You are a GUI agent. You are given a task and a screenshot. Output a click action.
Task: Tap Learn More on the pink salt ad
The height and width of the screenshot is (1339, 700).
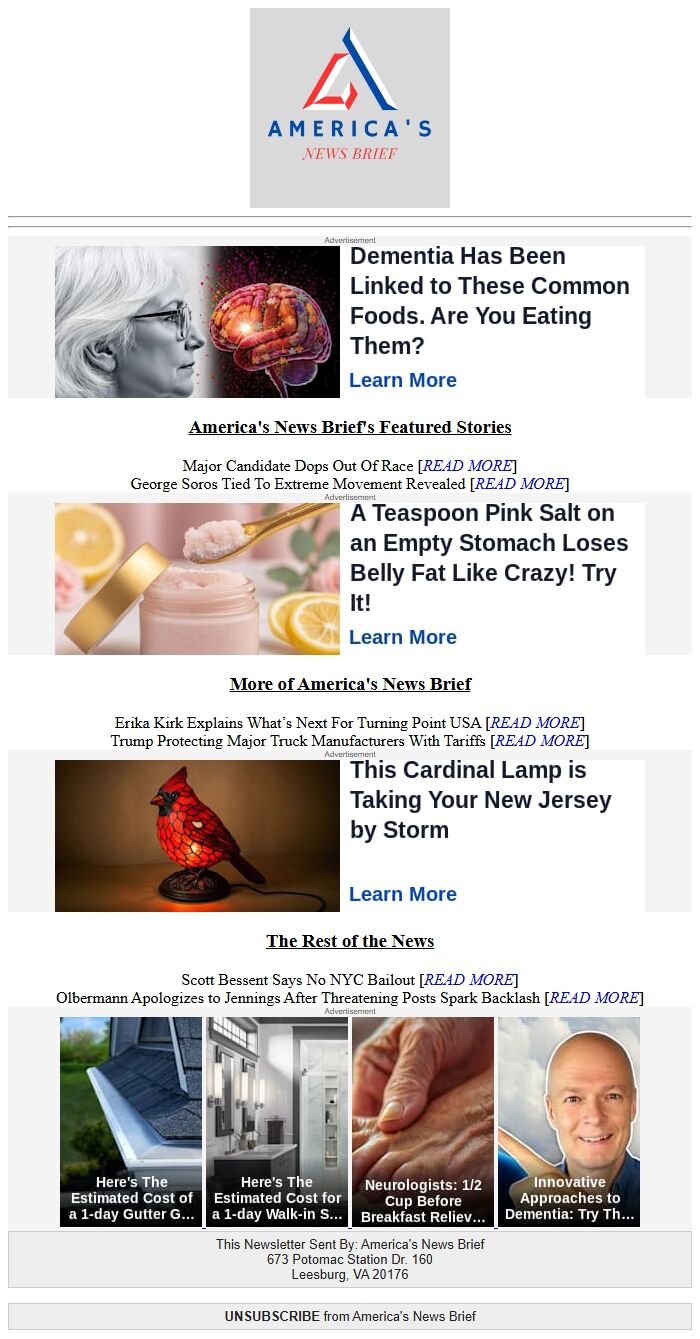pyautogui.click(x=403, y=637)
